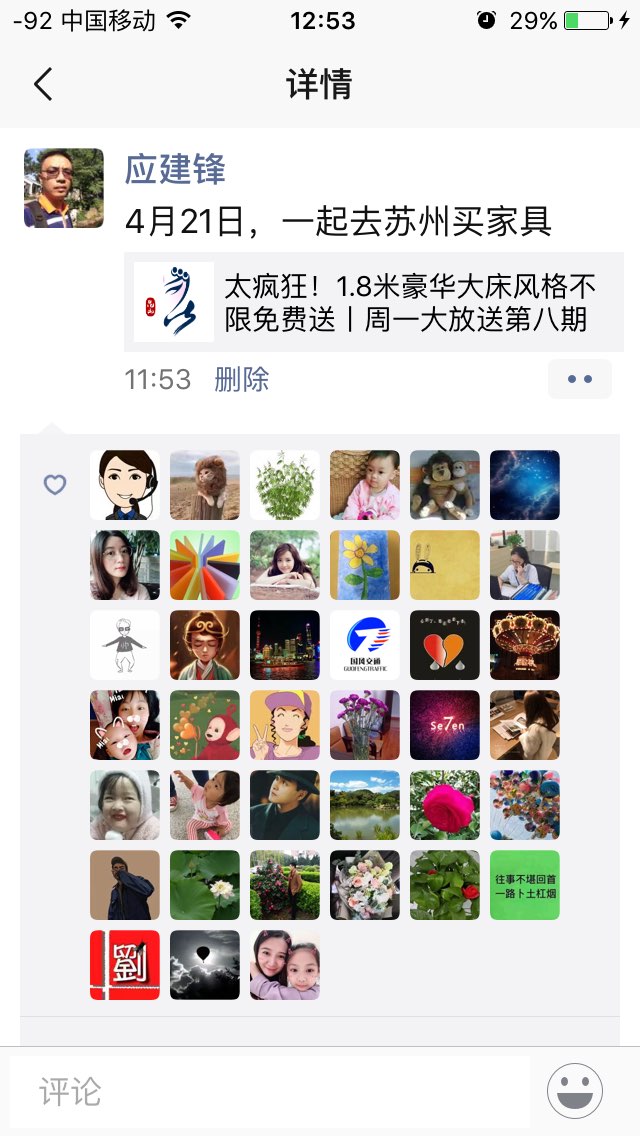Open 应建锋's profile photo
This screenshot has height=1136, width=640.
coord(64,188)
